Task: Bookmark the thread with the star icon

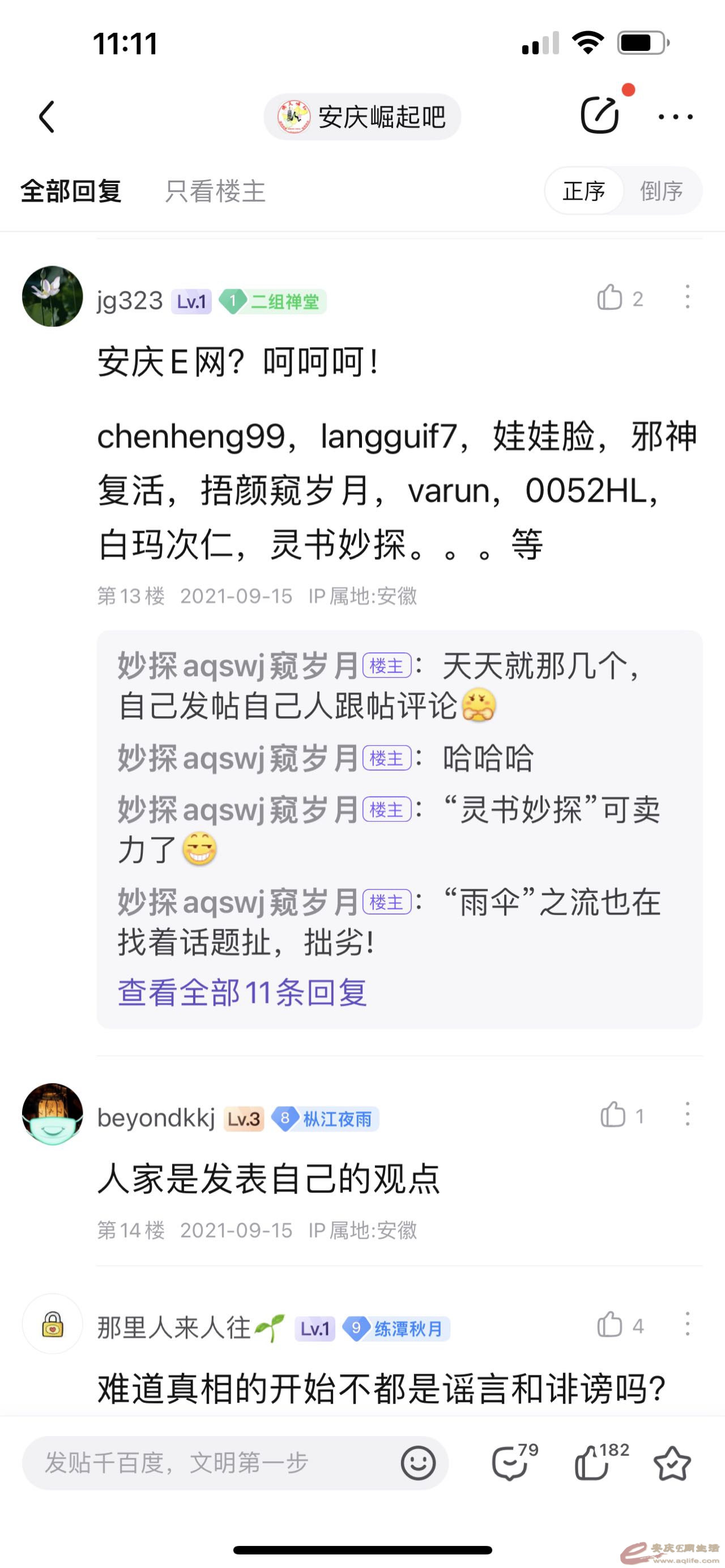Action: (x=671, y=1463)
